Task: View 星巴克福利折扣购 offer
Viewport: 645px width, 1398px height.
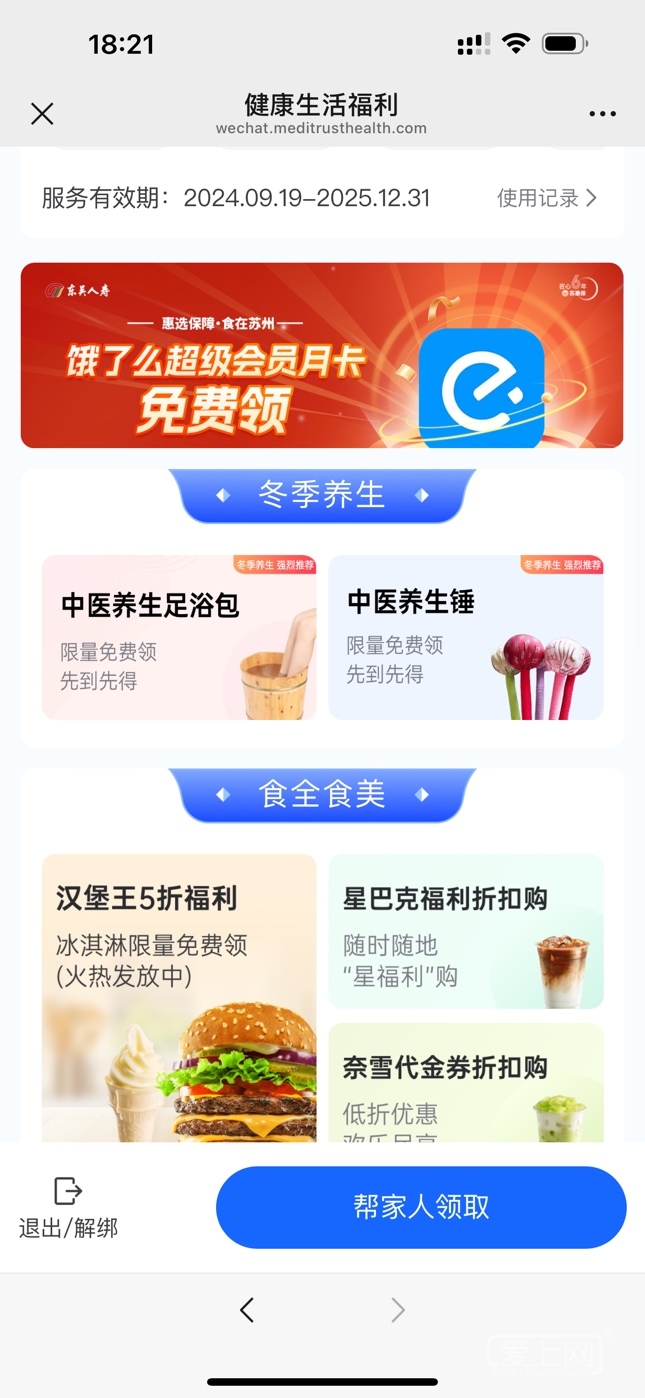Action: click(466, 931)
